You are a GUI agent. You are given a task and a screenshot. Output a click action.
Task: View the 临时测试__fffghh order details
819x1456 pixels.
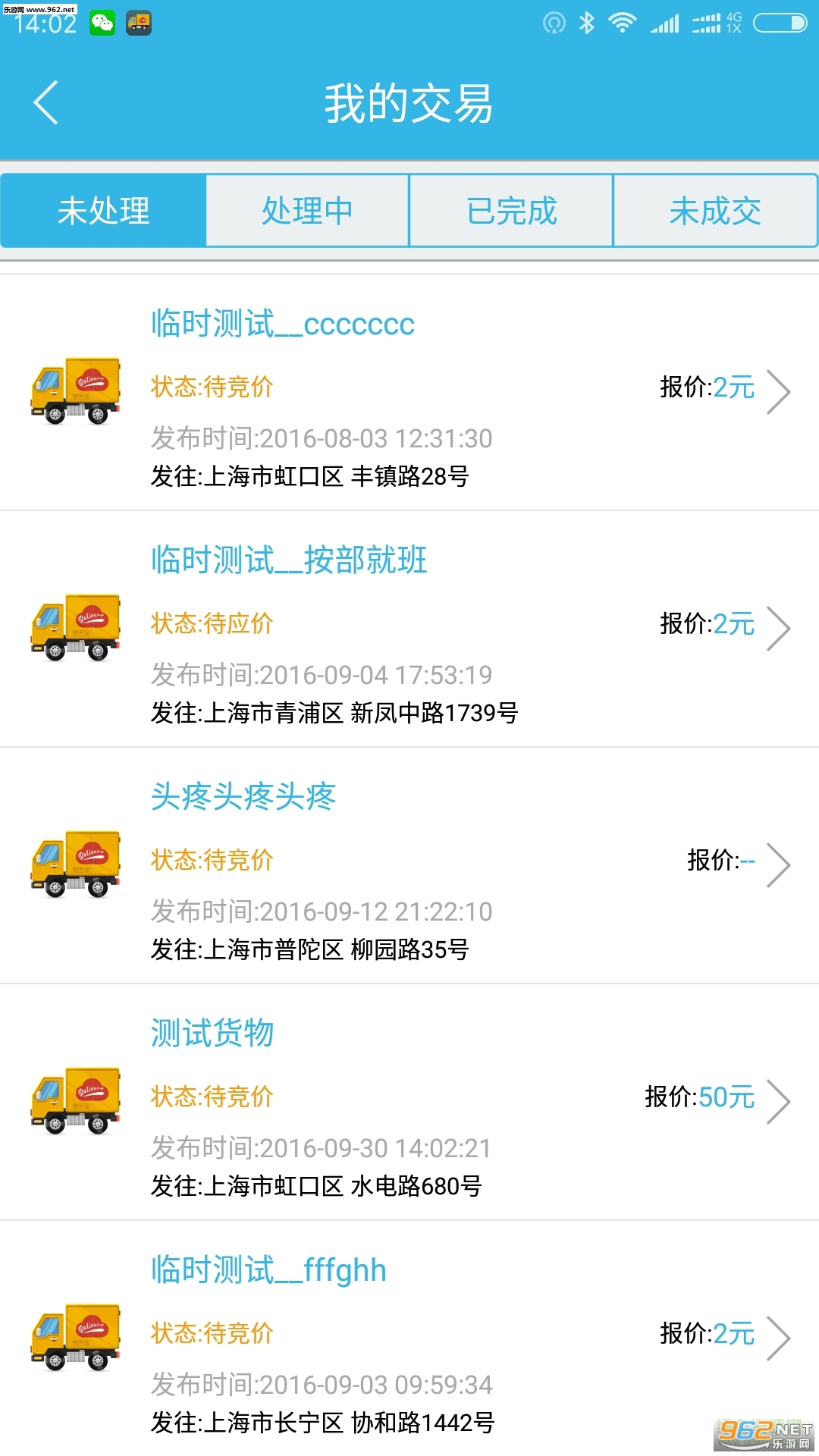tap(409, 1339)
